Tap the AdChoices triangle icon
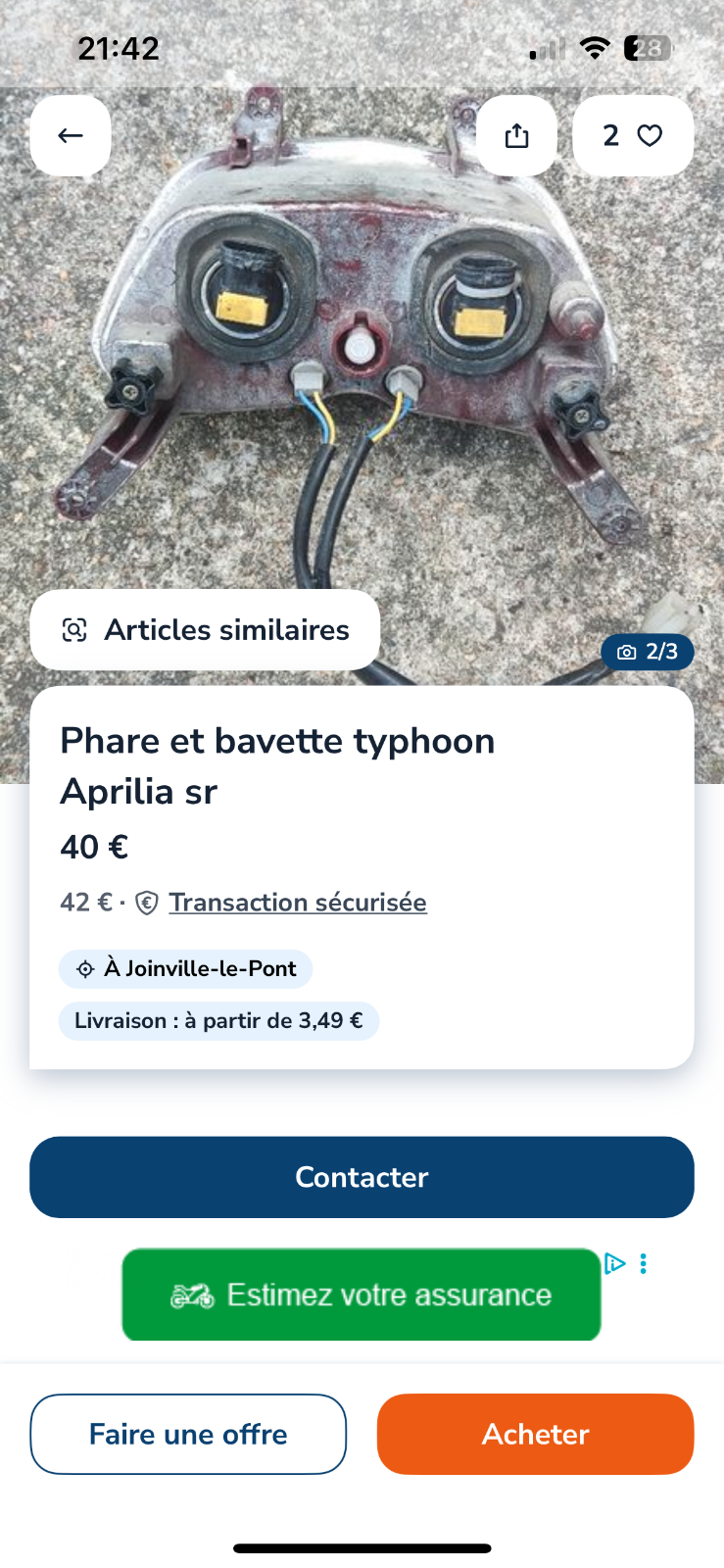The image size is (724, 1568). [615, 1264]
